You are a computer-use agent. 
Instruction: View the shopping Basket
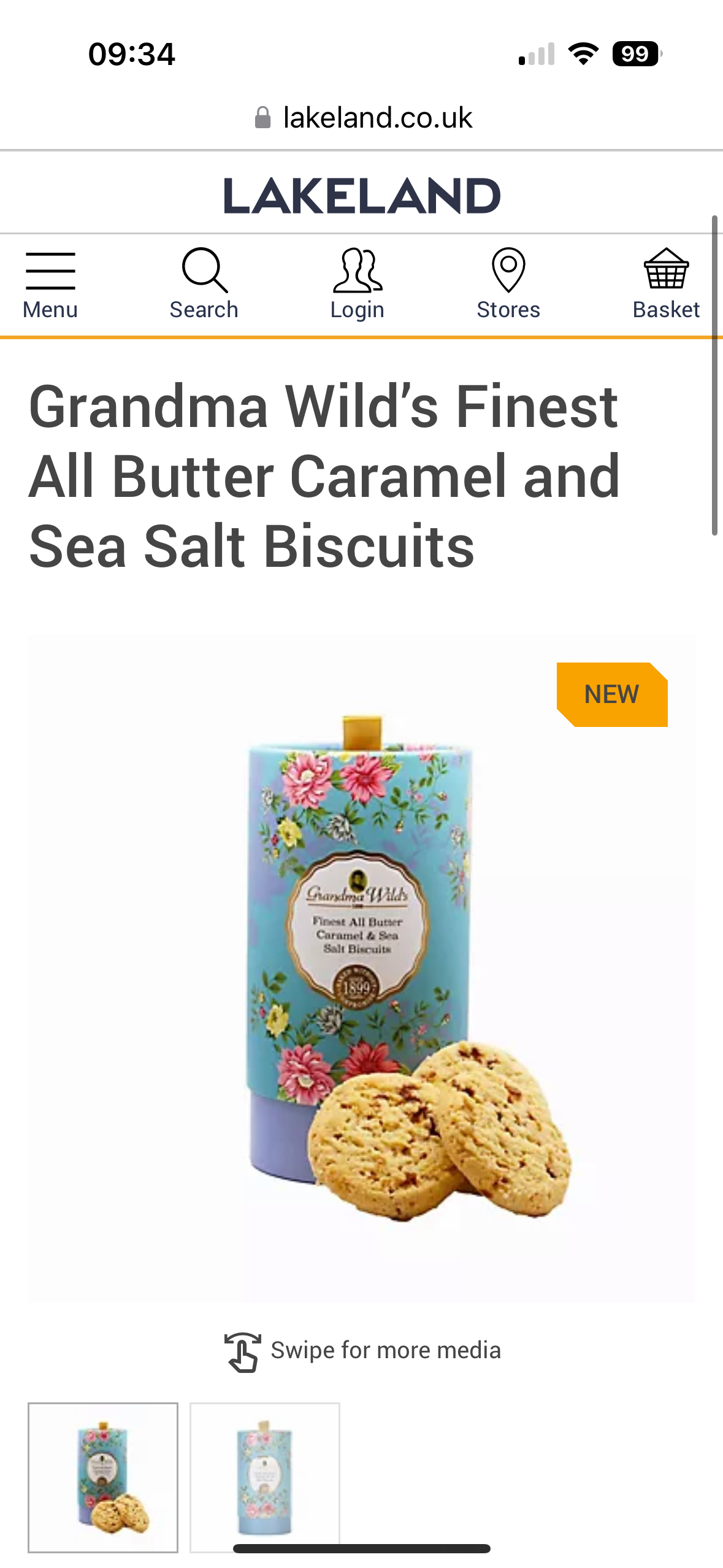click(x=666, y=285)
